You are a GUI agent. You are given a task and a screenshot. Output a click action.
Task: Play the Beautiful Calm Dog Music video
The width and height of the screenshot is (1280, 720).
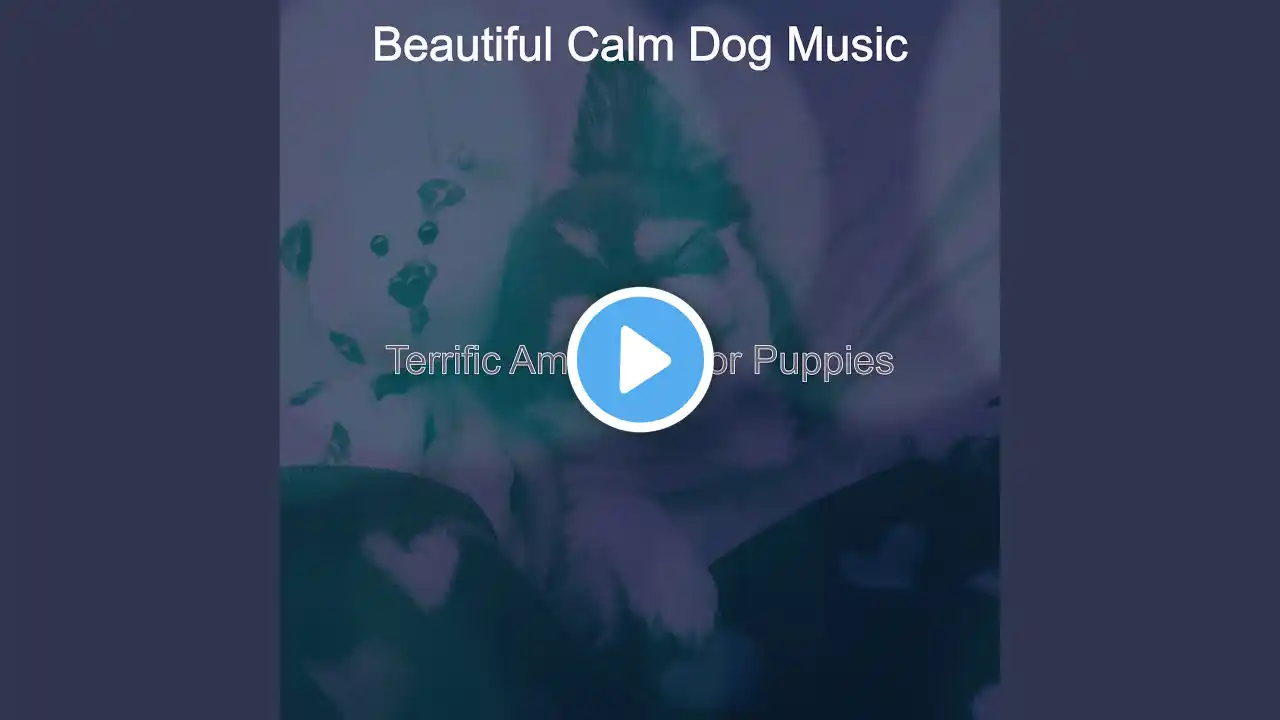(640, 360)
